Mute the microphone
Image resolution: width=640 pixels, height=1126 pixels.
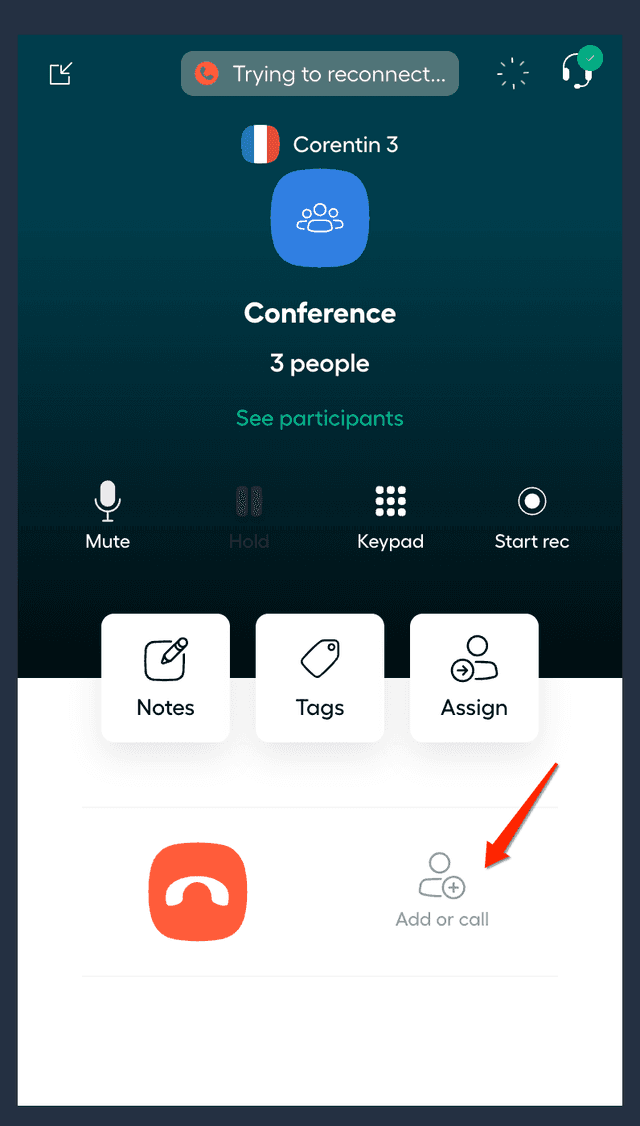[108, 514]
